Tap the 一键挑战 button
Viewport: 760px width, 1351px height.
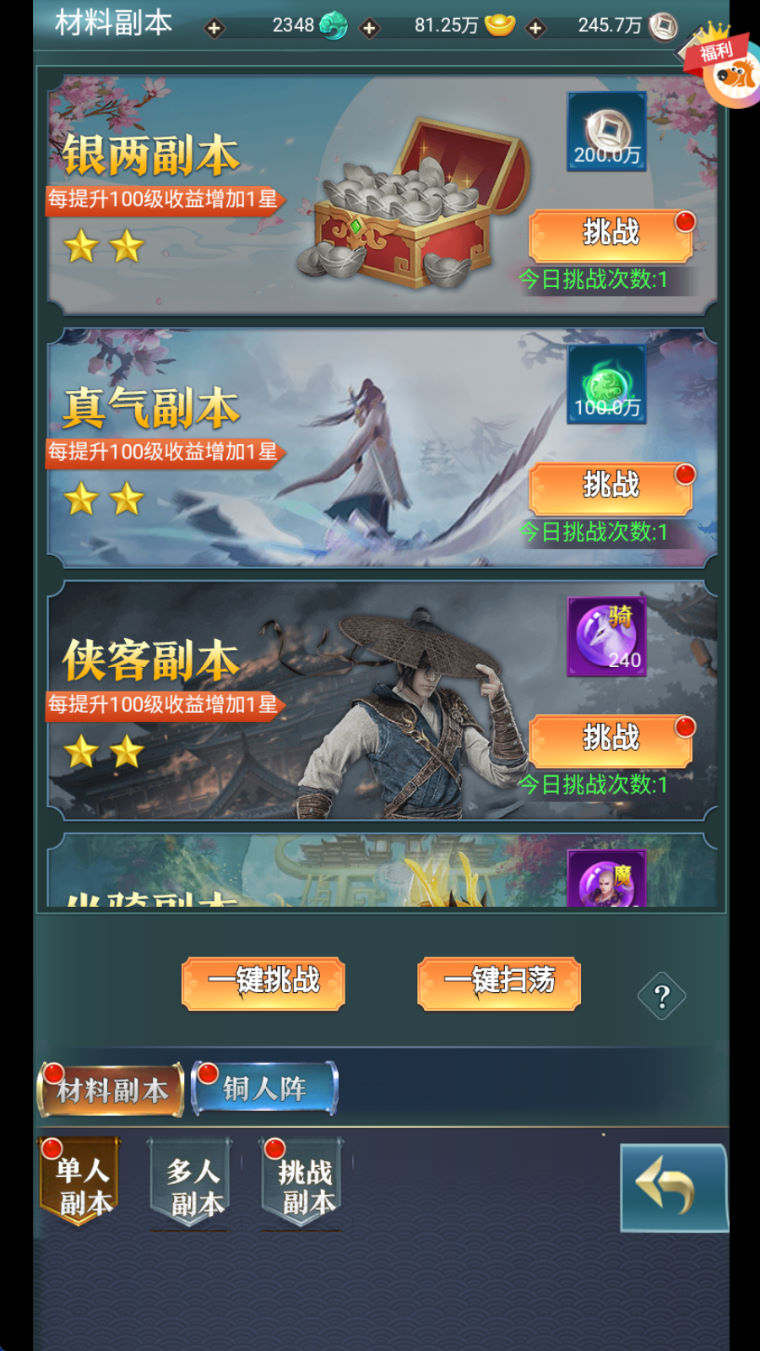click(263, 982)
